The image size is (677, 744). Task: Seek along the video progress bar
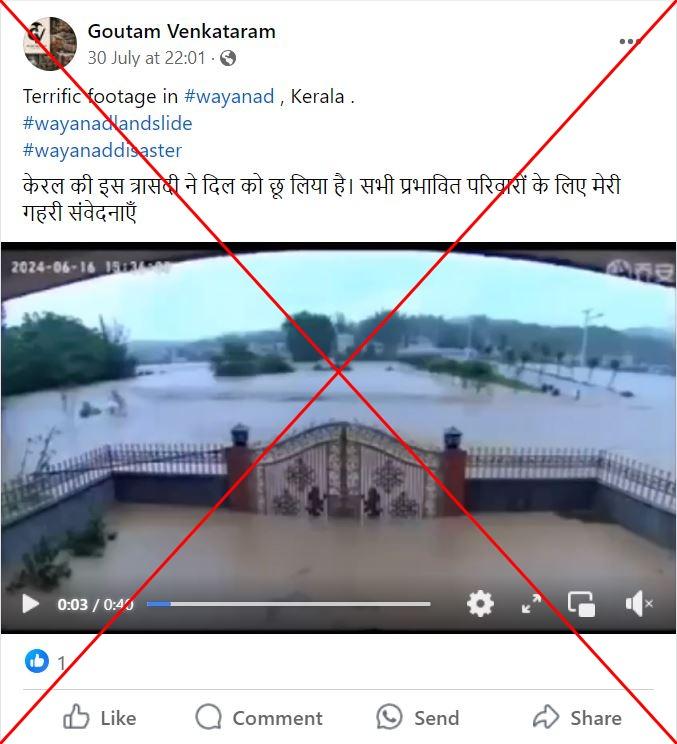289,604
